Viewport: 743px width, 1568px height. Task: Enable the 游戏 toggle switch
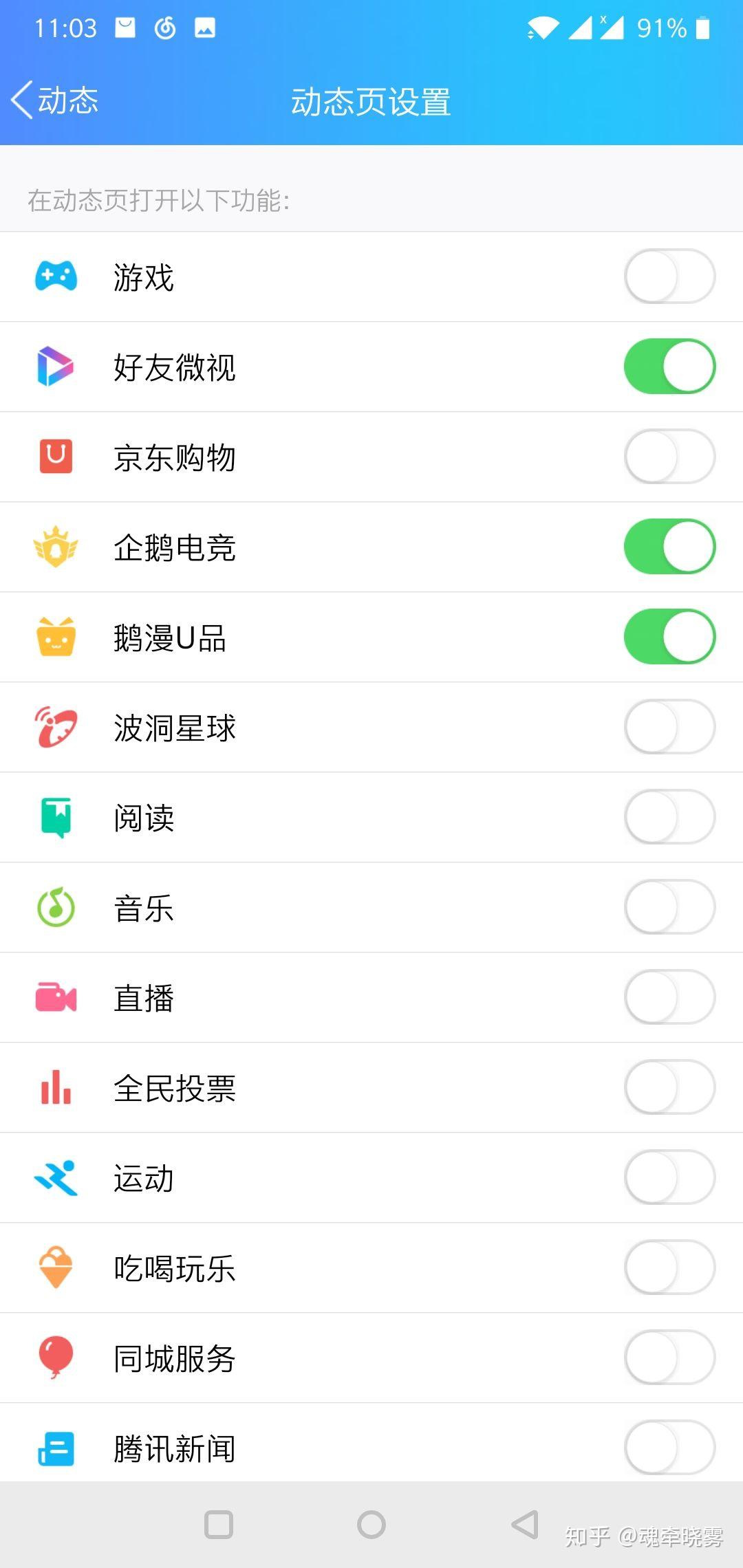pyautogui.click(x=669, y=276)
